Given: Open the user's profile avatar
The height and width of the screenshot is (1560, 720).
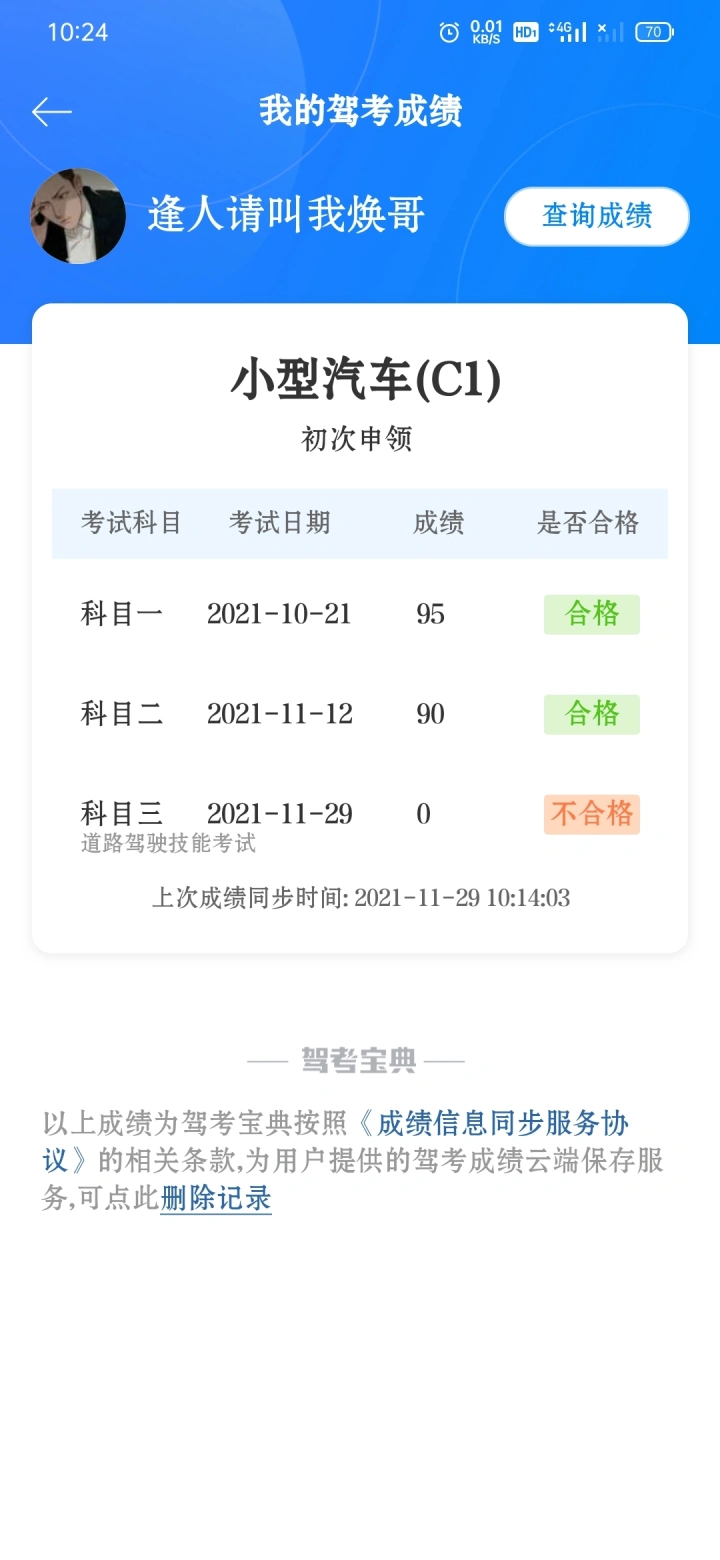Looking at the screenshot, I should [x=78, y=216].
